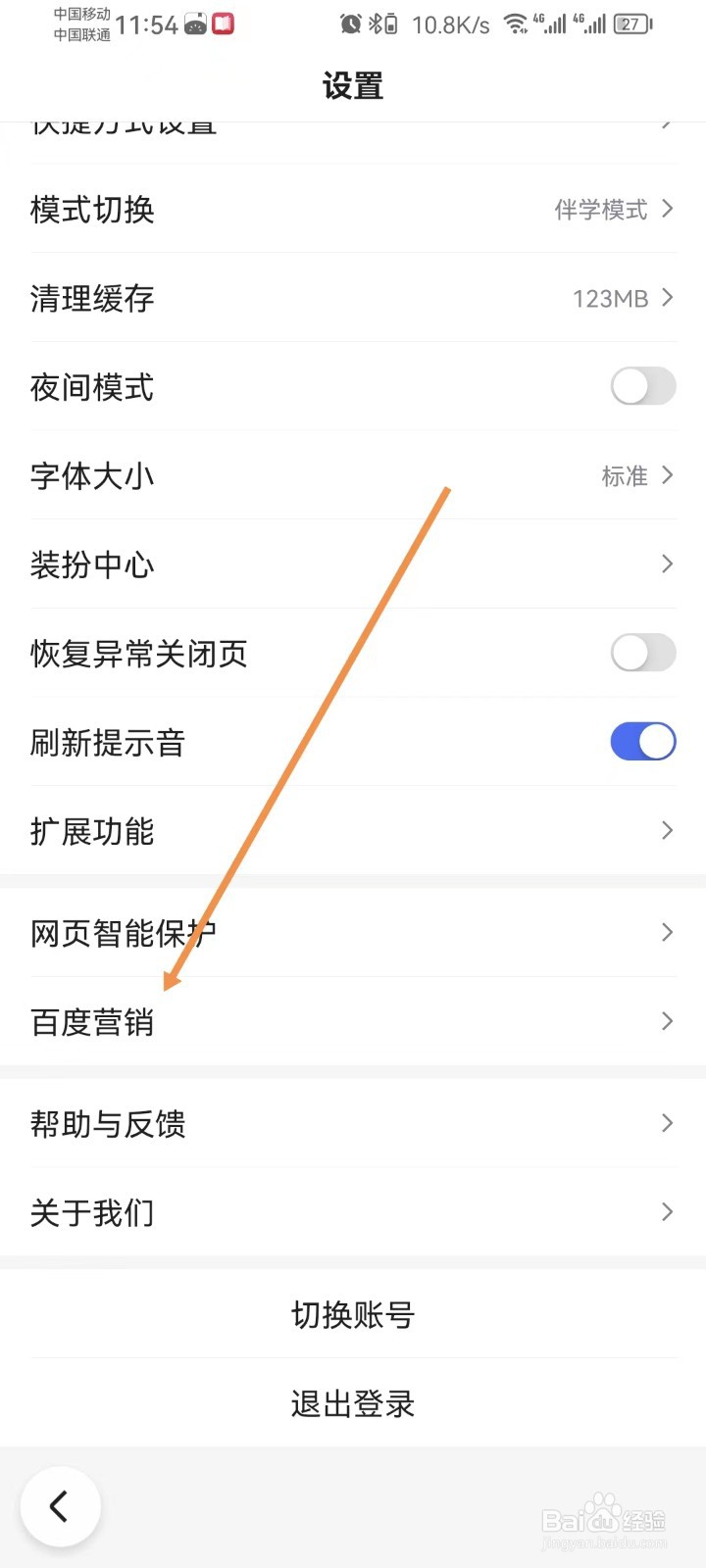Tap the WiFi icon in the status bar
Screen dimensions: 706x1568
coord(517,24)
